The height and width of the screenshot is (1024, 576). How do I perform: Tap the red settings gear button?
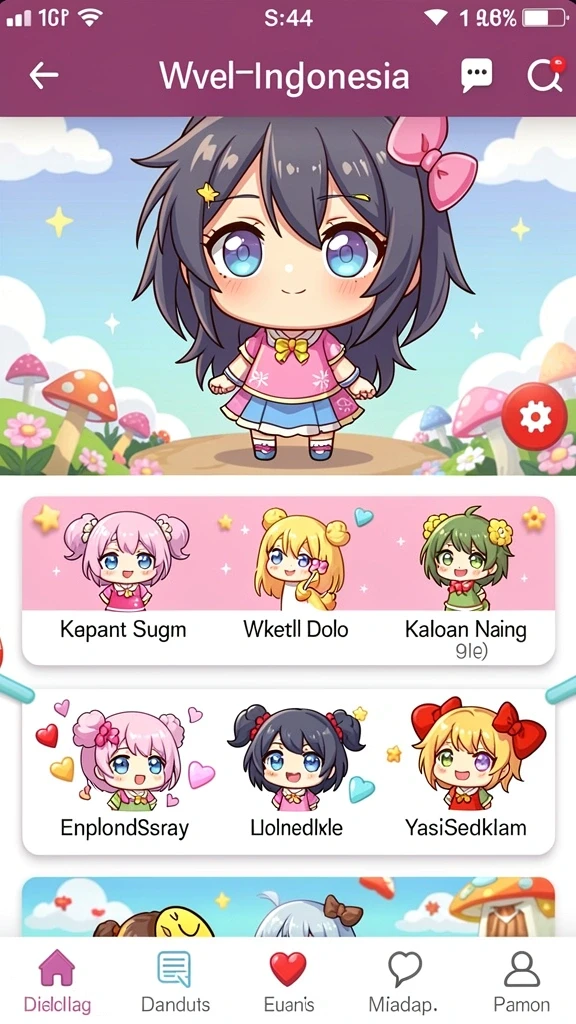coord(534,416)
